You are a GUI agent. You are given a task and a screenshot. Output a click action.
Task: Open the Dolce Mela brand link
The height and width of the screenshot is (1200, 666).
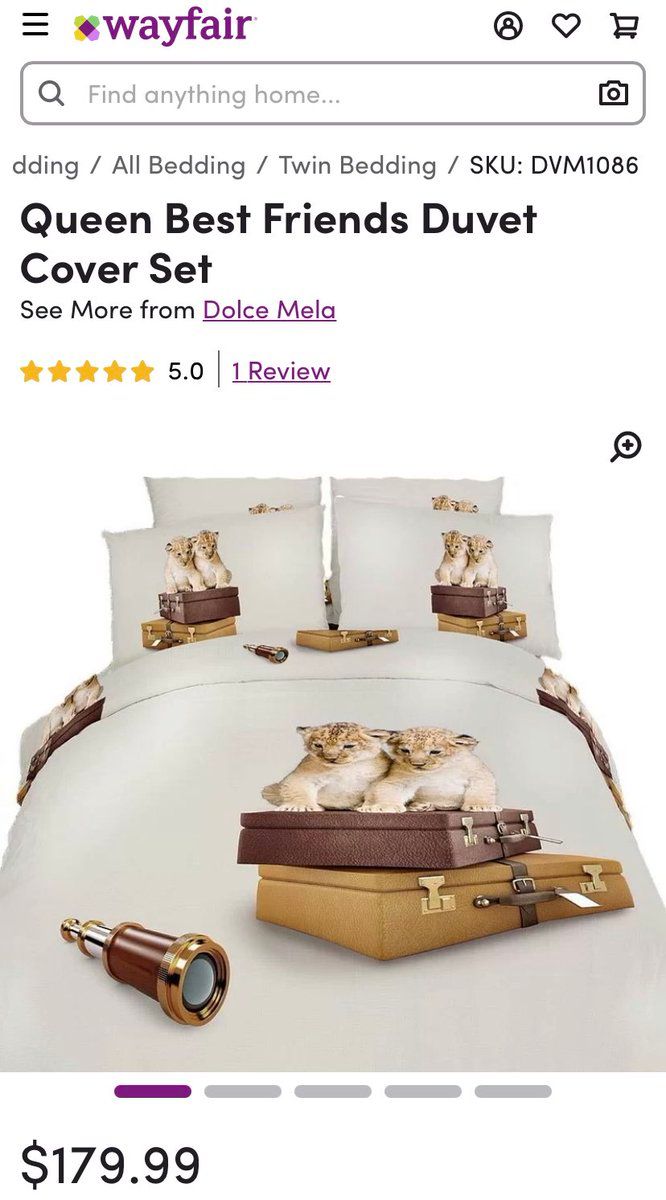pyautogui.click(x=269, y=310)
